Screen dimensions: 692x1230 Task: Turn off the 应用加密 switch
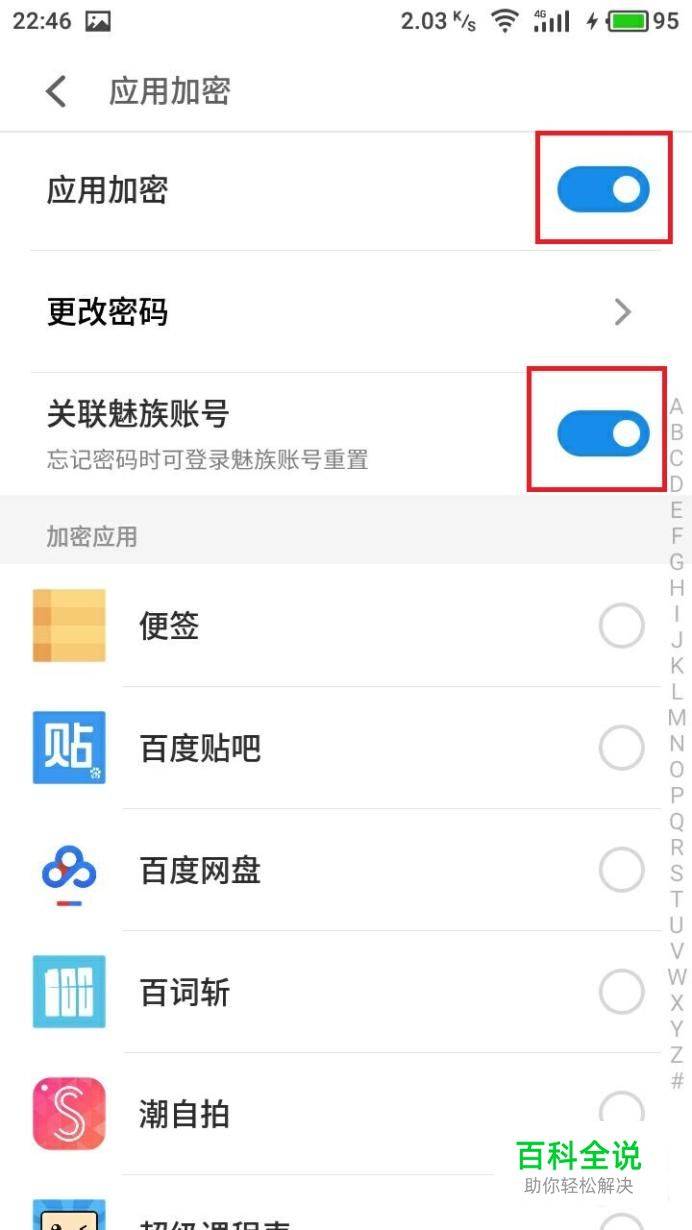pyautogui.click(x=603, y=190)
